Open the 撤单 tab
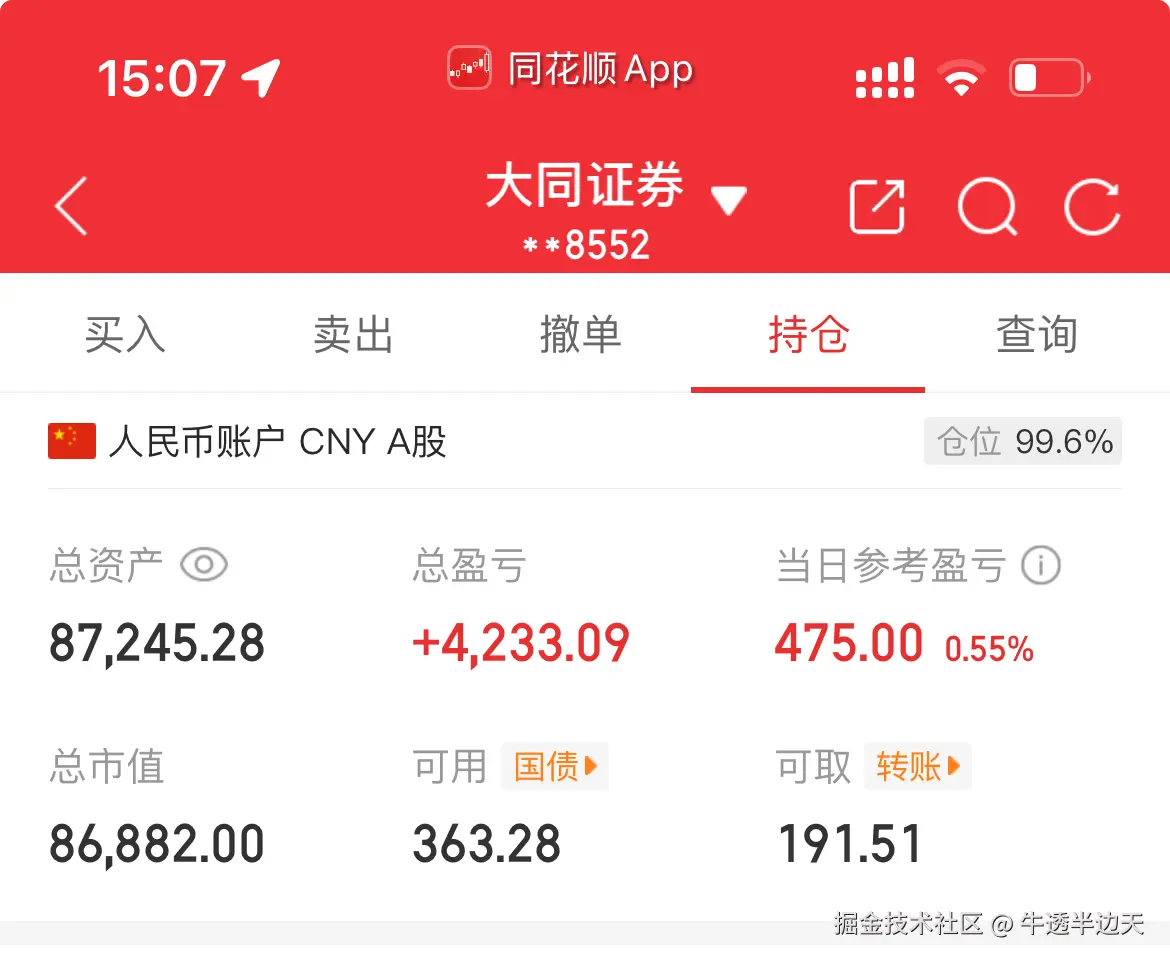 581,335
